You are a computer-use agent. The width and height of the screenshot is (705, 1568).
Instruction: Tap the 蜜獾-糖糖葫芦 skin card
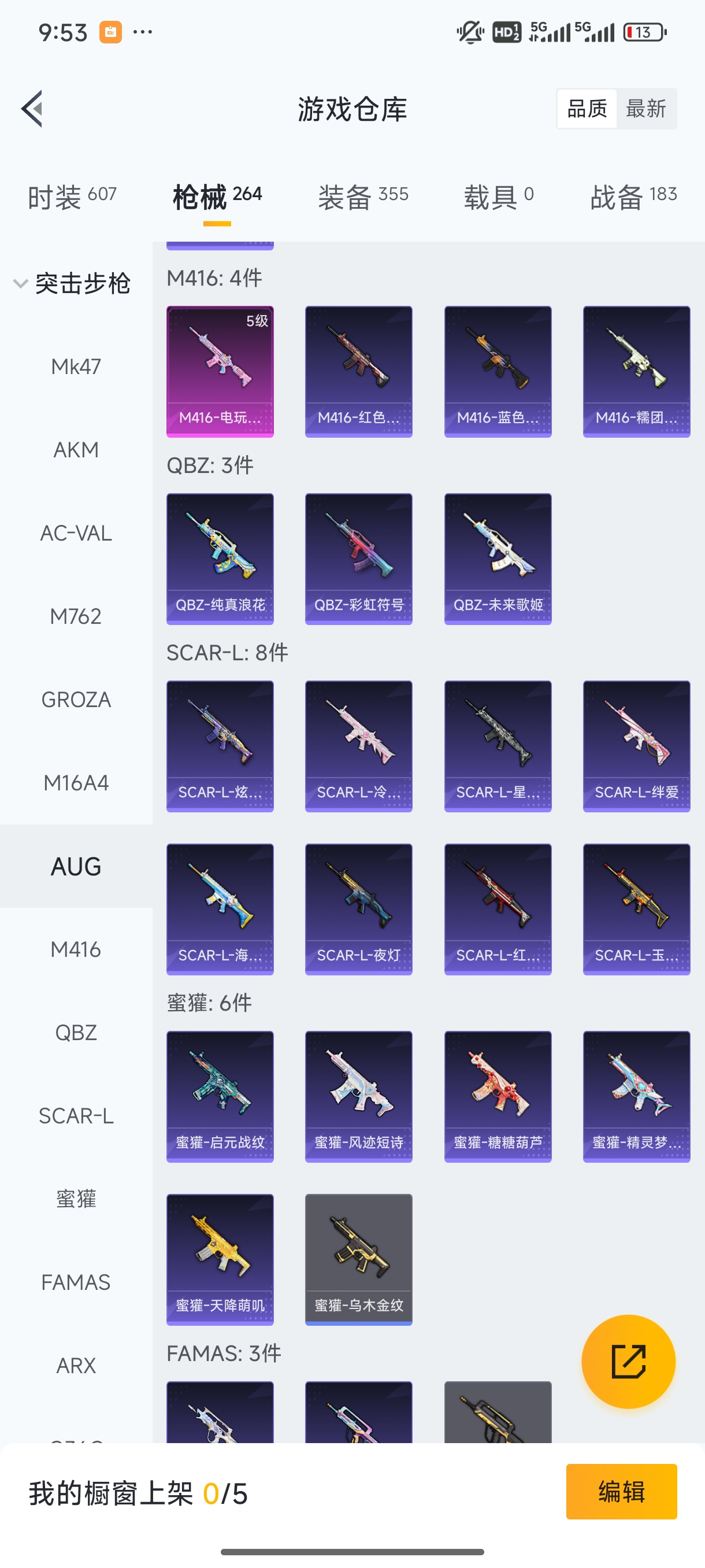498,1097
